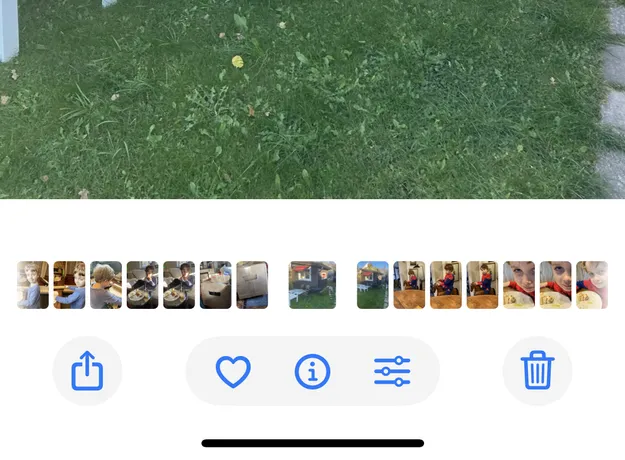
Task: Open photo info details
Action: click(312, 371)
